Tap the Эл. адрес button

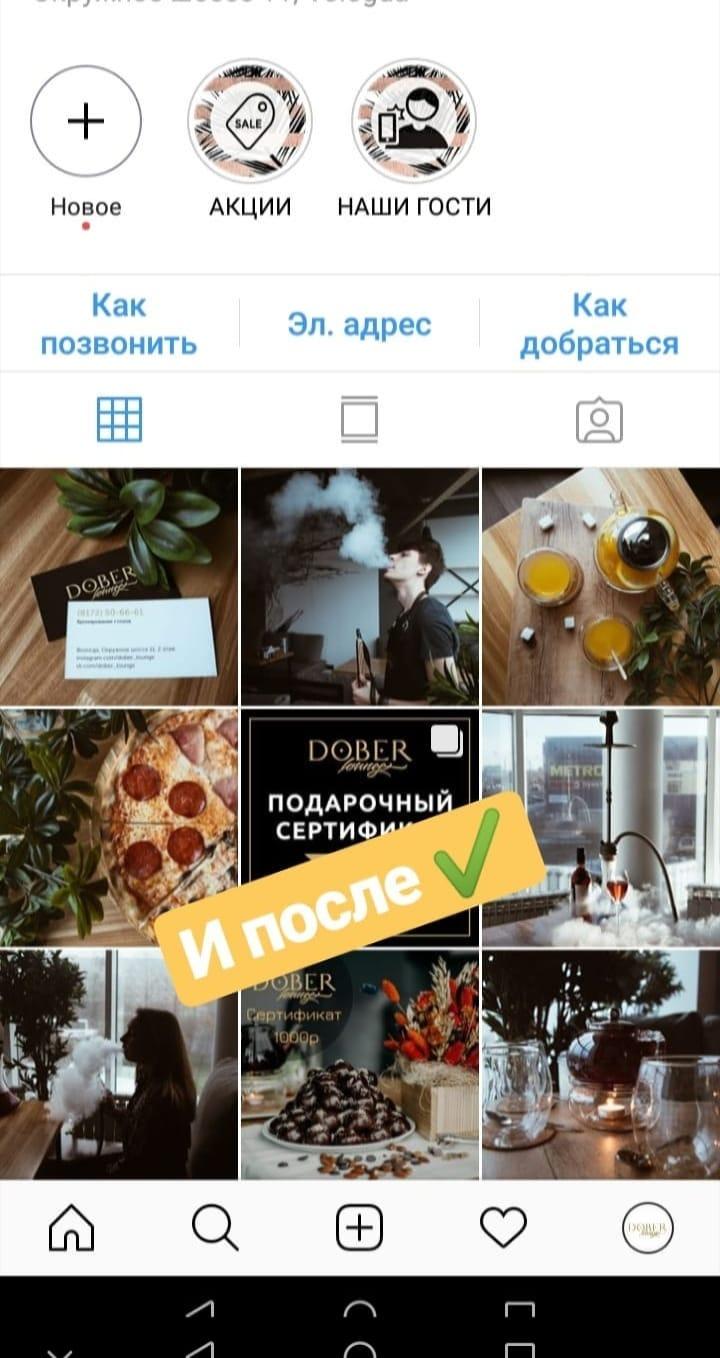click(359, 324)
